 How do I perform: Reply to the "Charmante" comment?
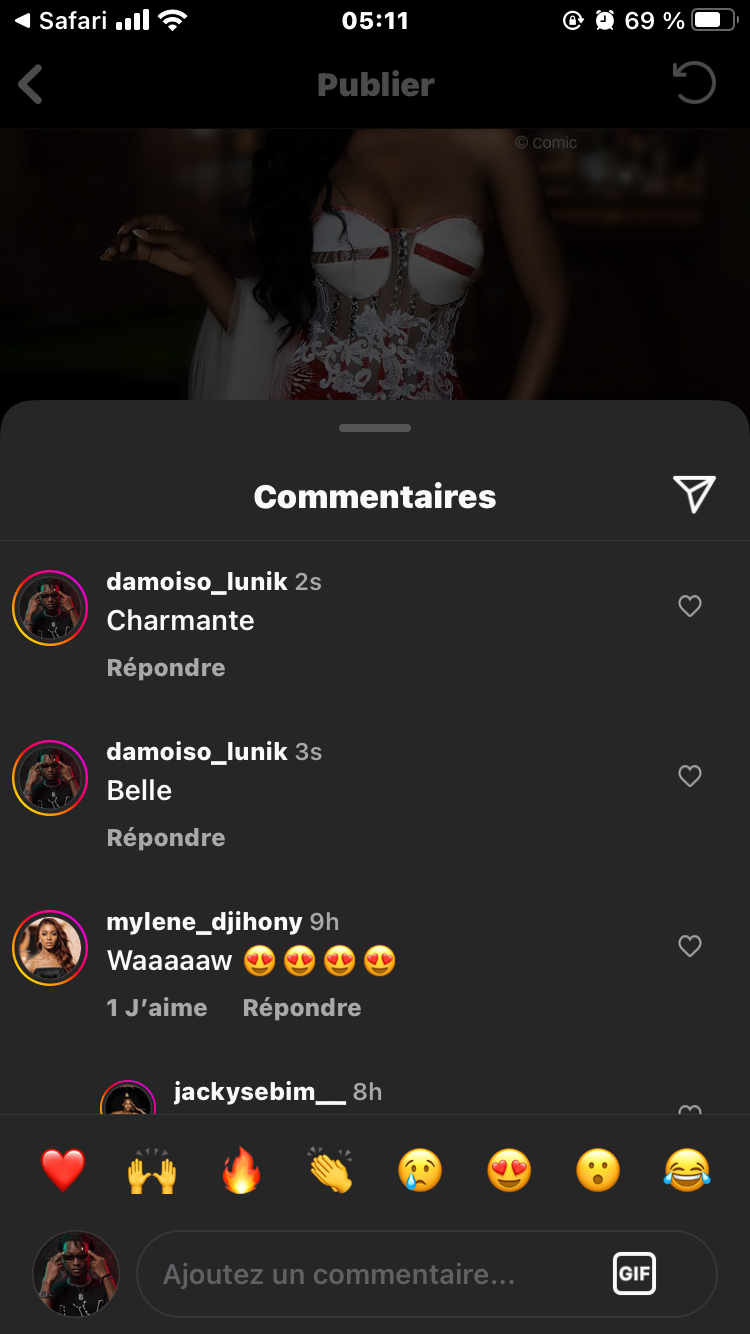(166, 668)
